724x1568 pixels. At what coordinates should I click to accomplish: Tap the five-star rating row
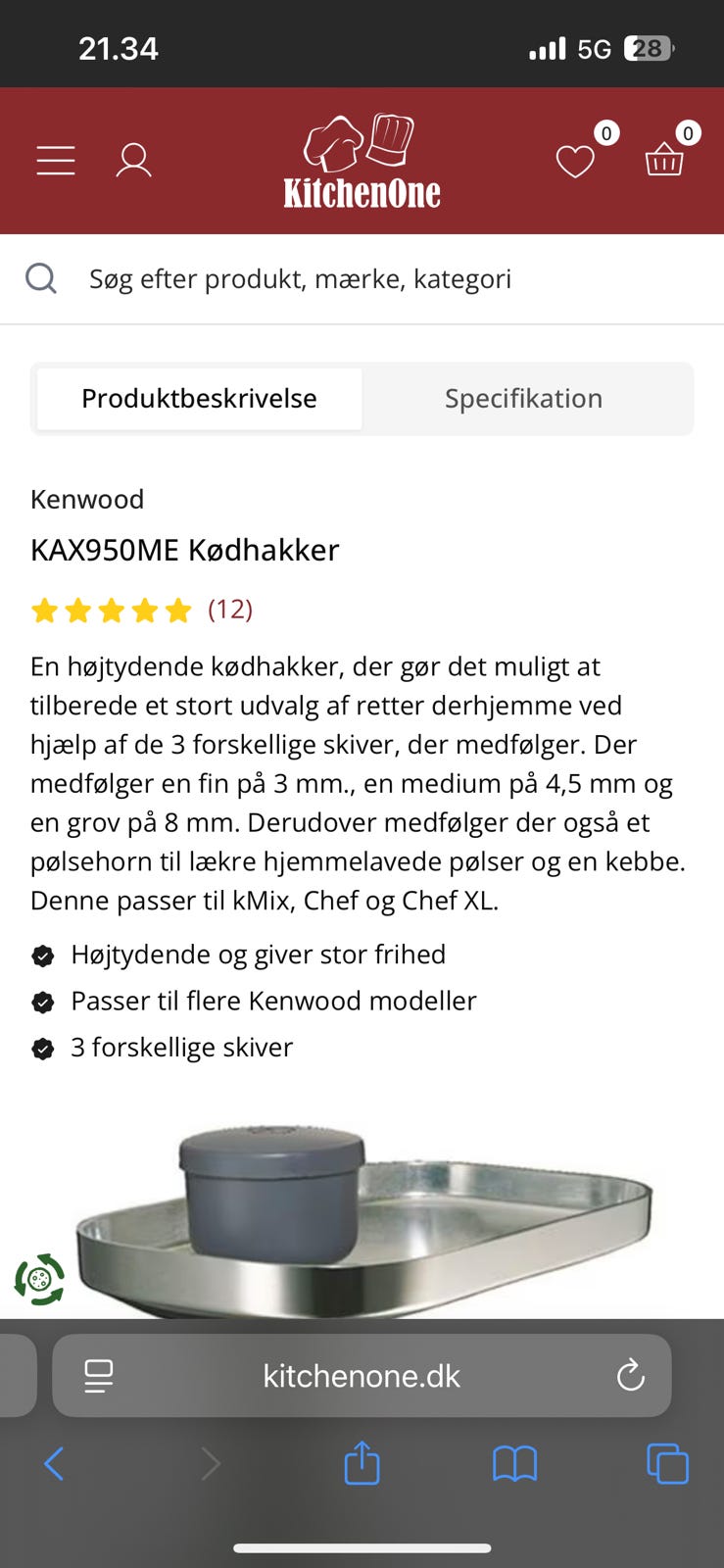point(111,610)
